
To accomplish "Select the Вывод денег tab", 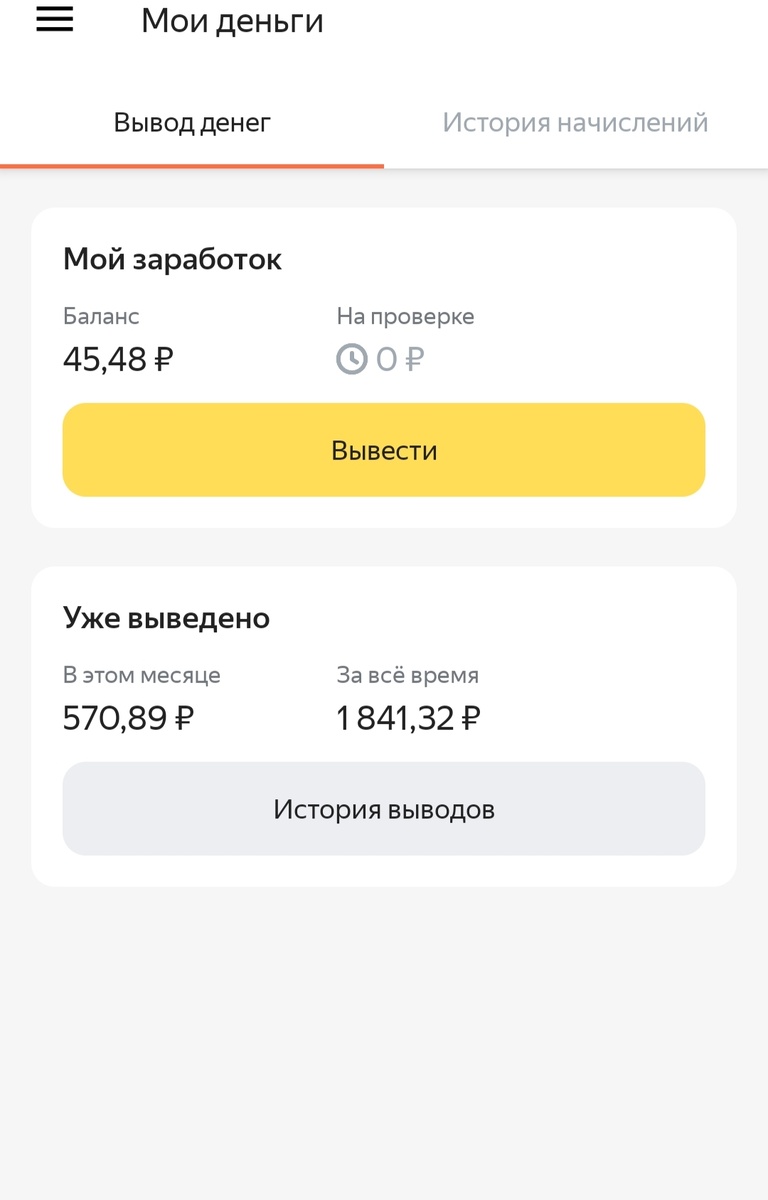I will pyautogui.click(x=192, y=123).
